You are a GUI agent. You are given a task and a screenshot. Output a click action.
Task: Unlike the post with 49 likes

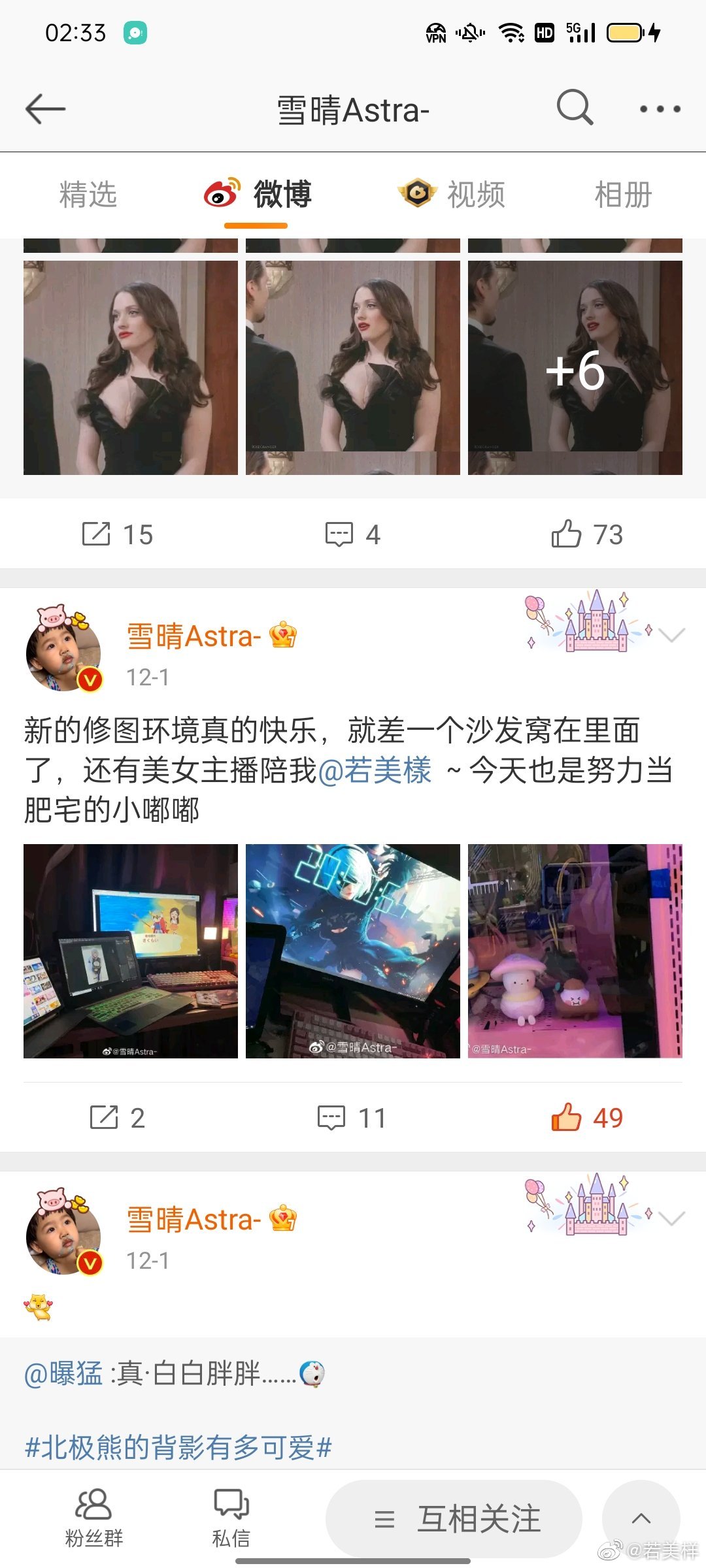tap(586, 1118)
